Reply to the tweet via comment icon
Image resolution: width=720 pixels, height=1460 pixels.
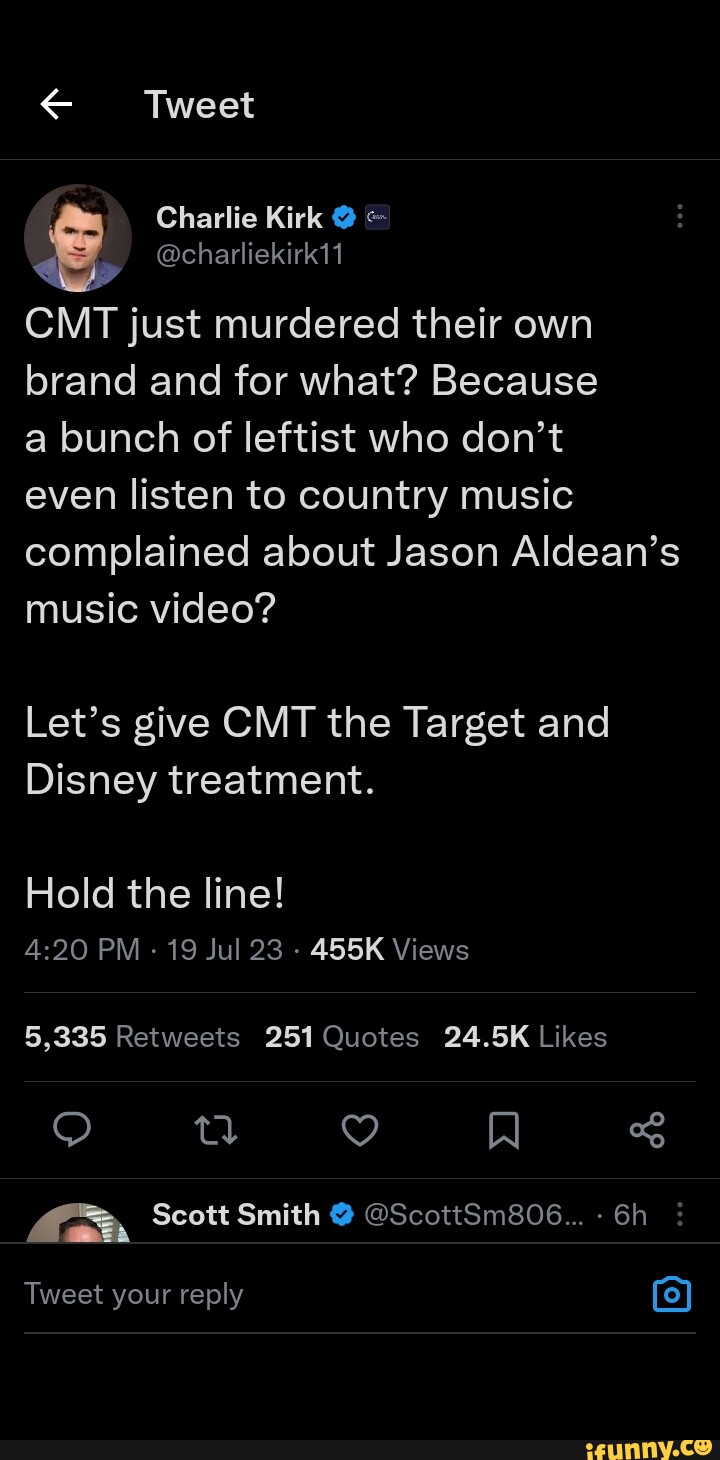coord(72,1130)
